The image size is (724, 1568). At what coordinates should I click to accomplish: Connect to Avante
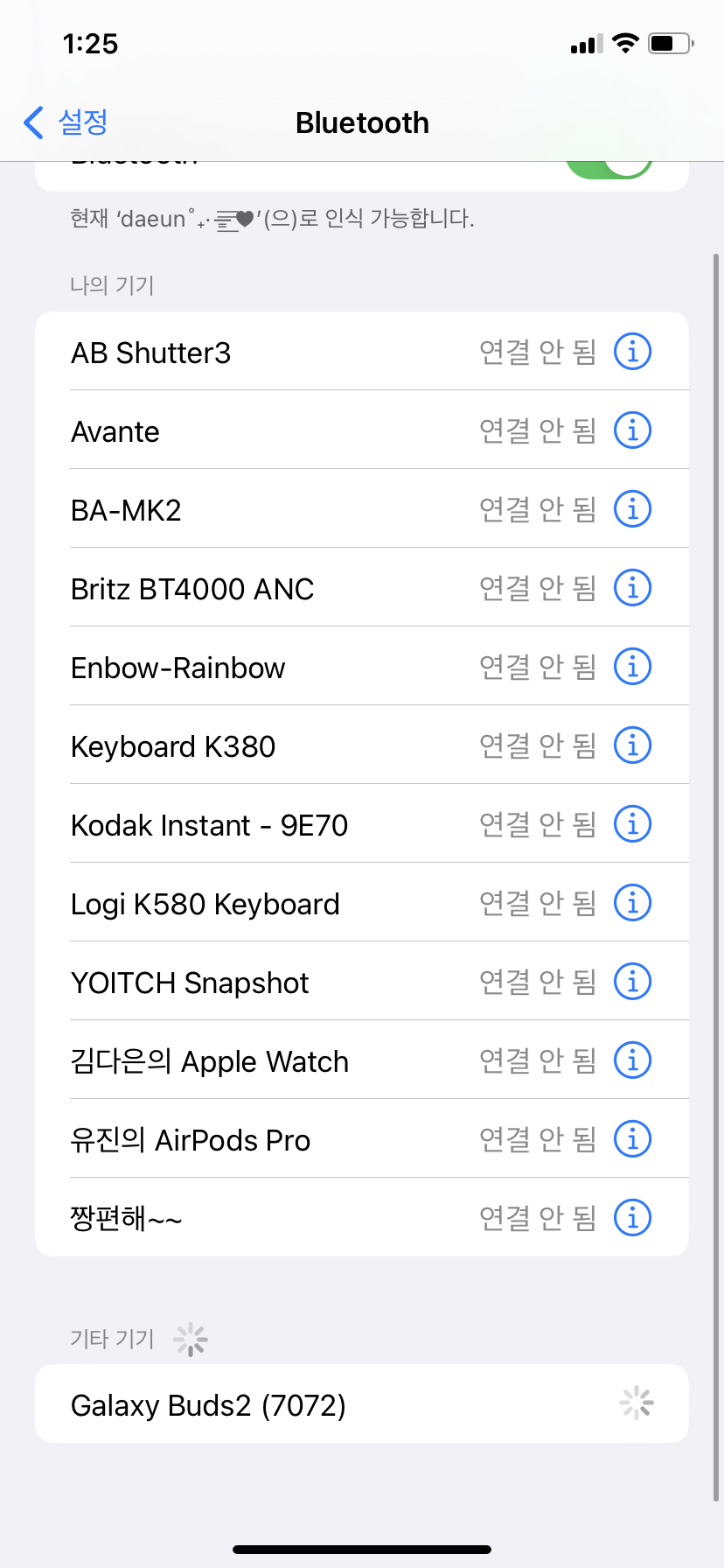(362, 430)
